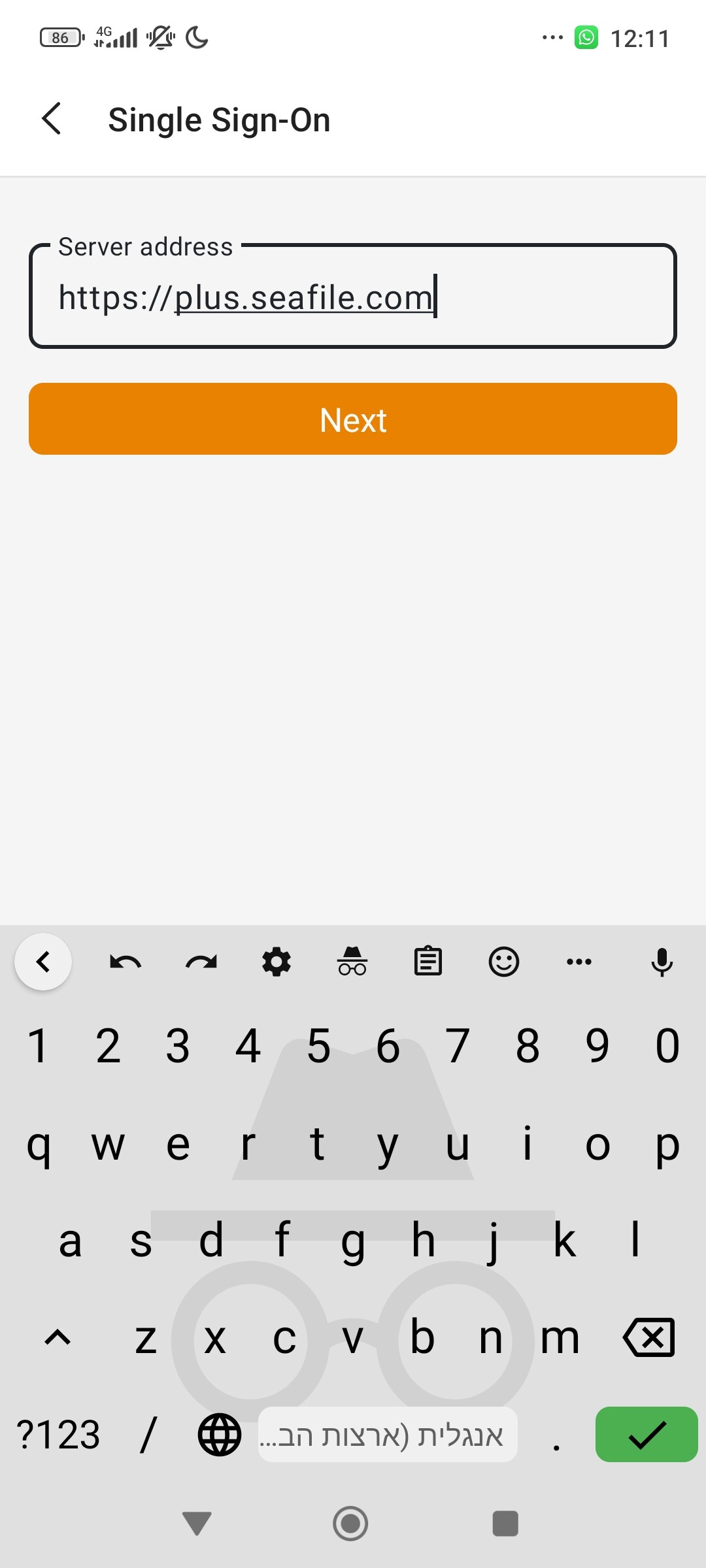Undo last keyboard edit

point(126,962)
